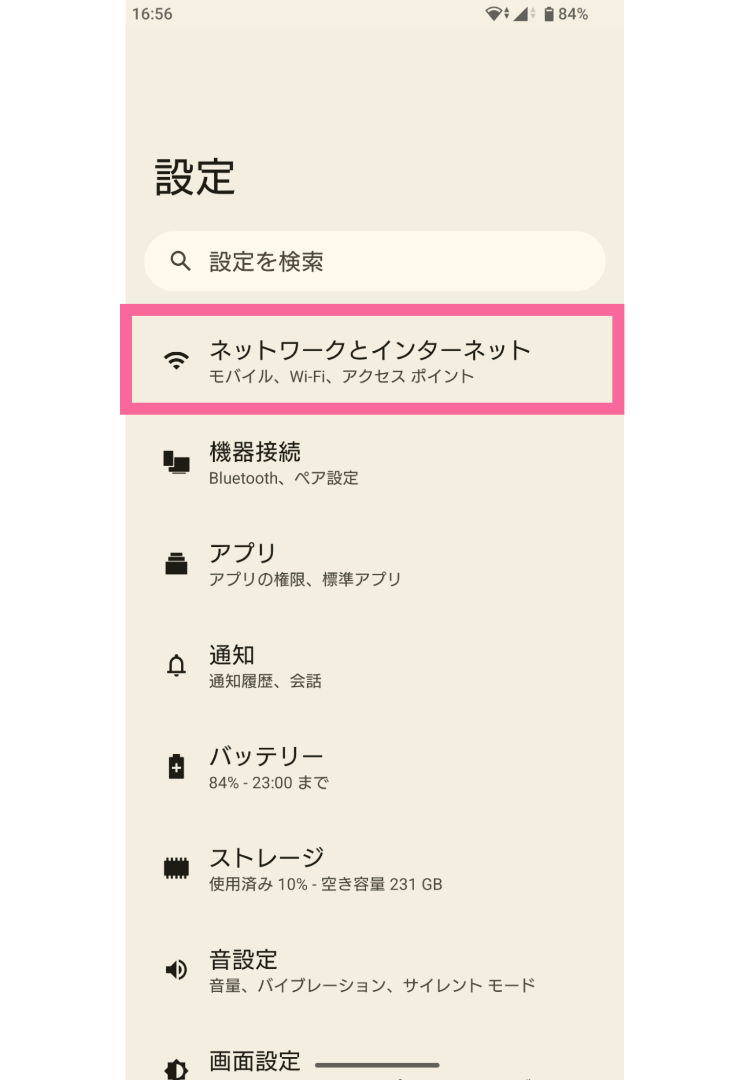Open バッテリー settings

(372, 767)
